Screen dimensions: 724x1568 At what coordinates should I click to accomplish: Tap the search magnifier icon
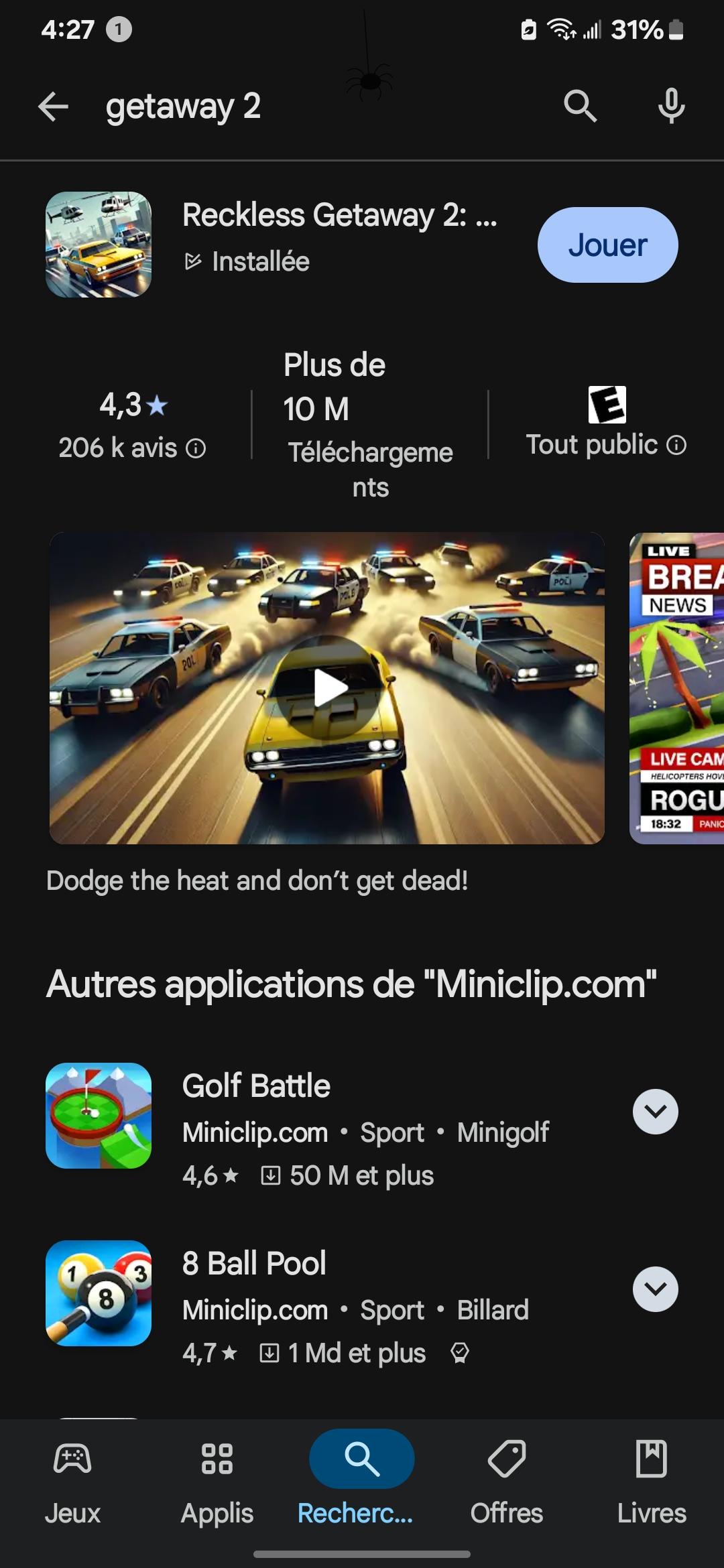580,107
